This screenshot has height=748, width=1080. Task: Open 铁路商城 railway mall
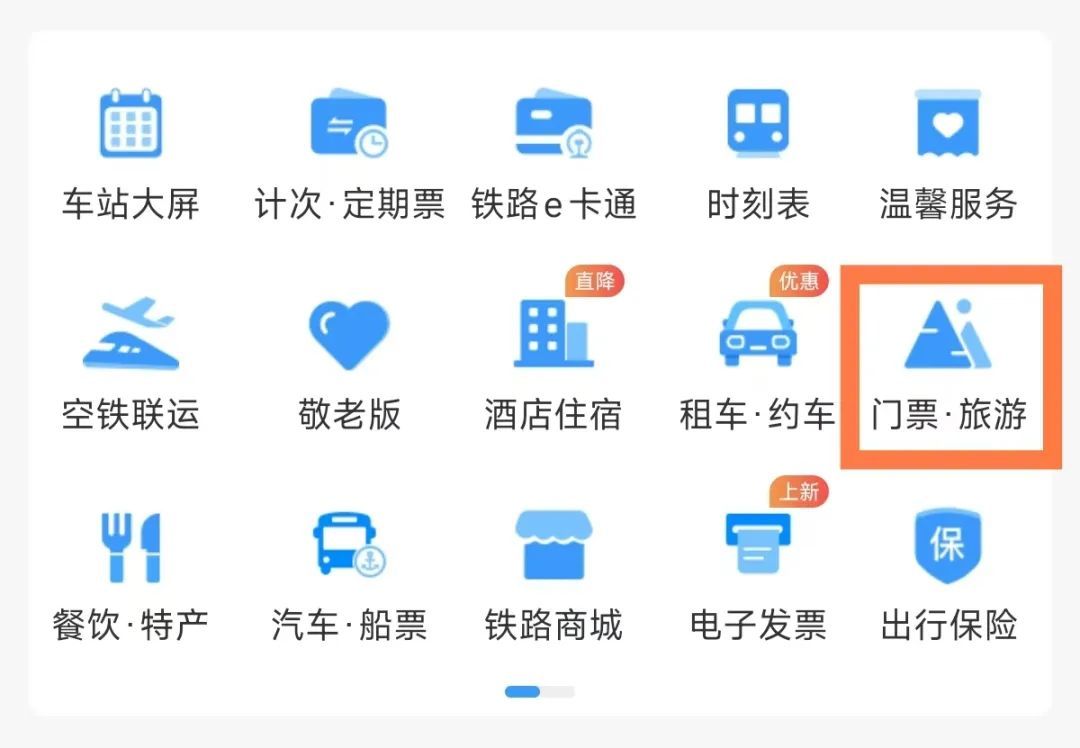pyautogui.click(x=553, y=577)
